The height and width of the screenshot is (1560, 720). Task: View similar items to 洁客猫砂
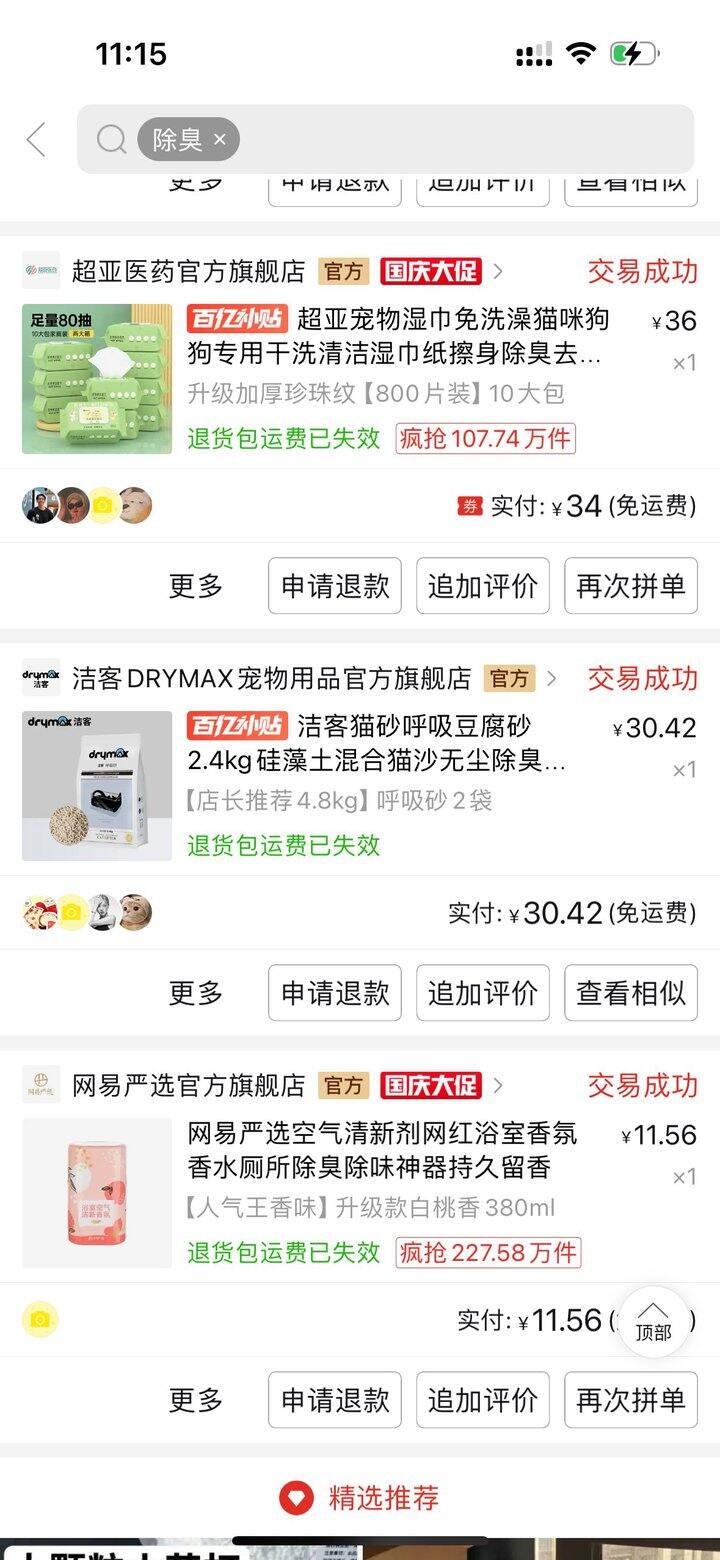(631, 993)
